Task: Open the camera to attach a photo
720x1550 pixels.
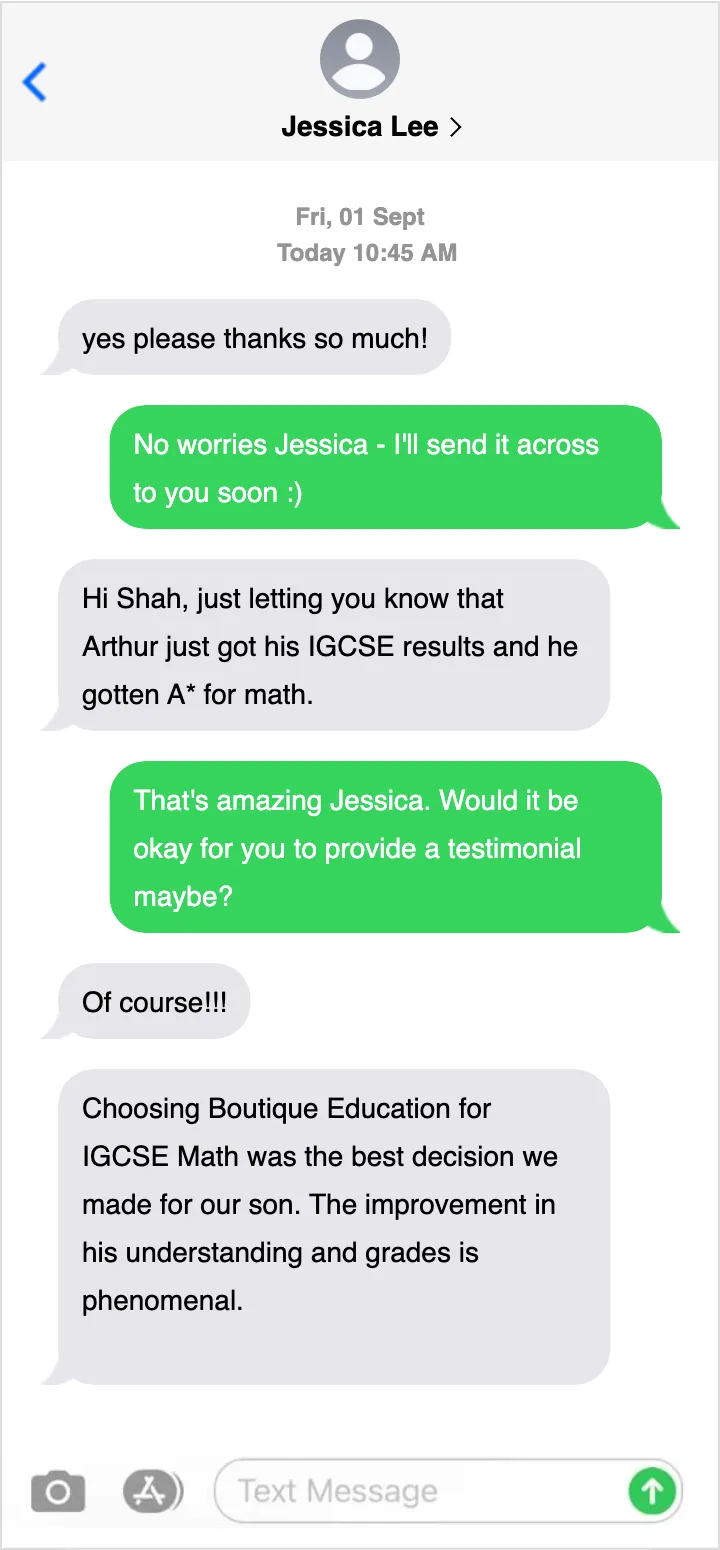Action: pyautogui.click(x=58, y=1492)
